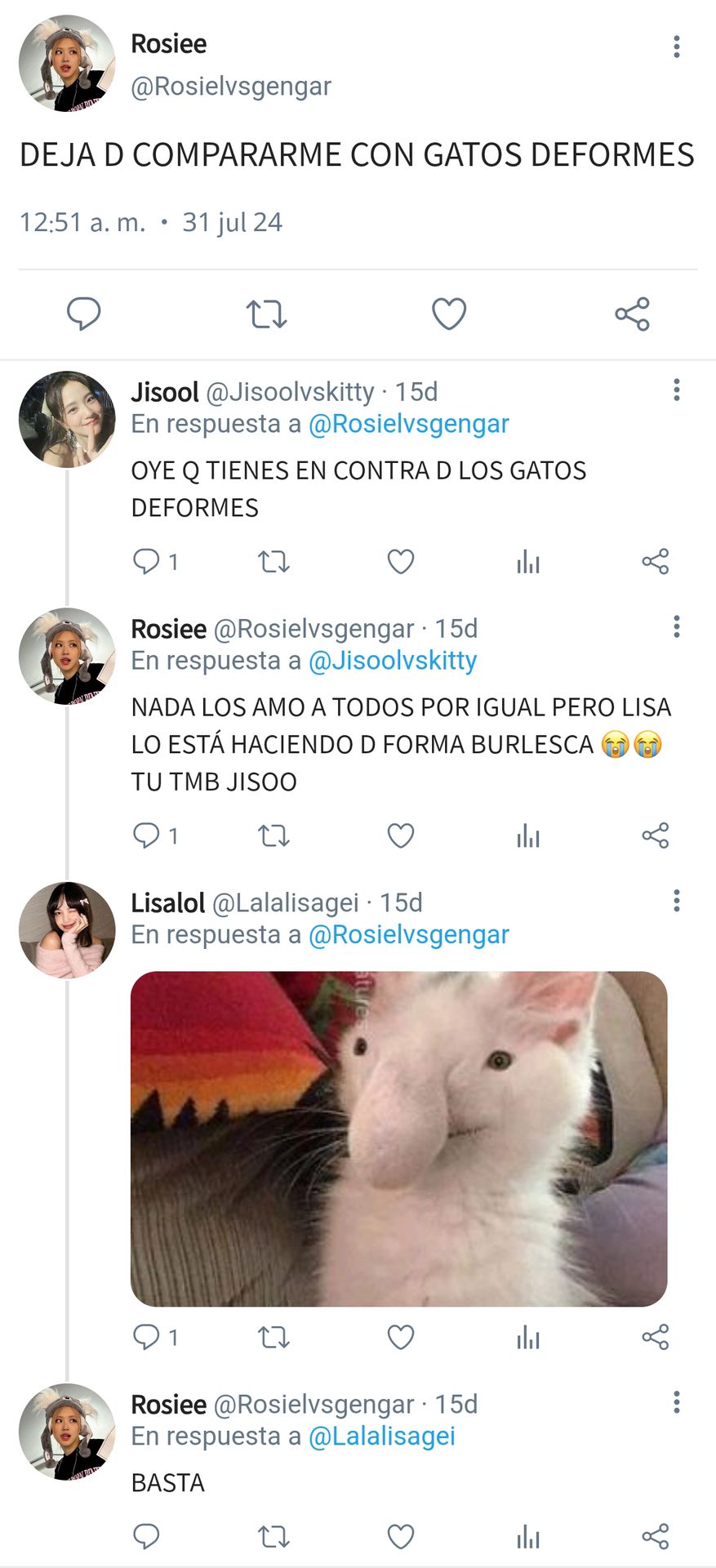Share Rosiee's main tweet
Screen dimensions: 716x1568
pos(632,314)
